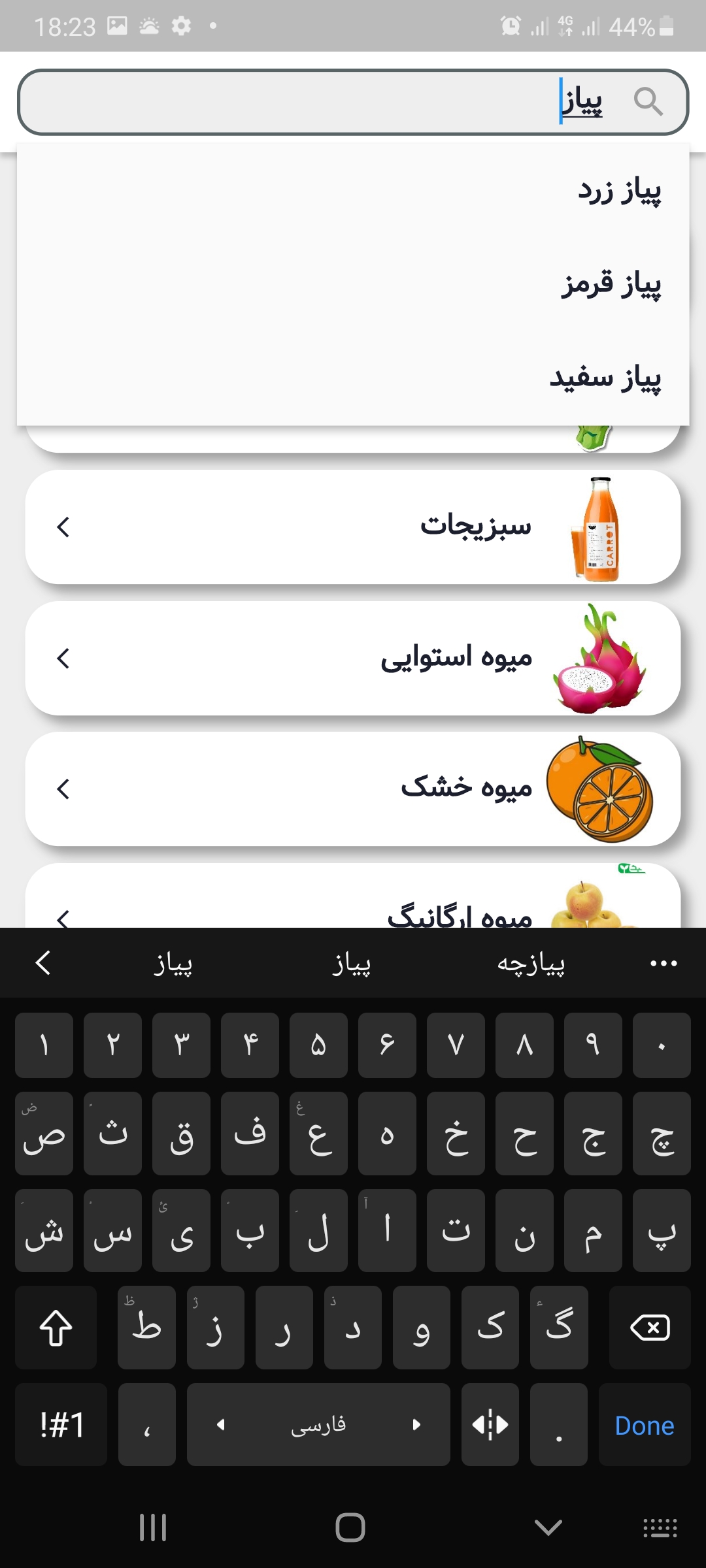Collapse the keyboard suggestion bar arrow

coord(43,963)
